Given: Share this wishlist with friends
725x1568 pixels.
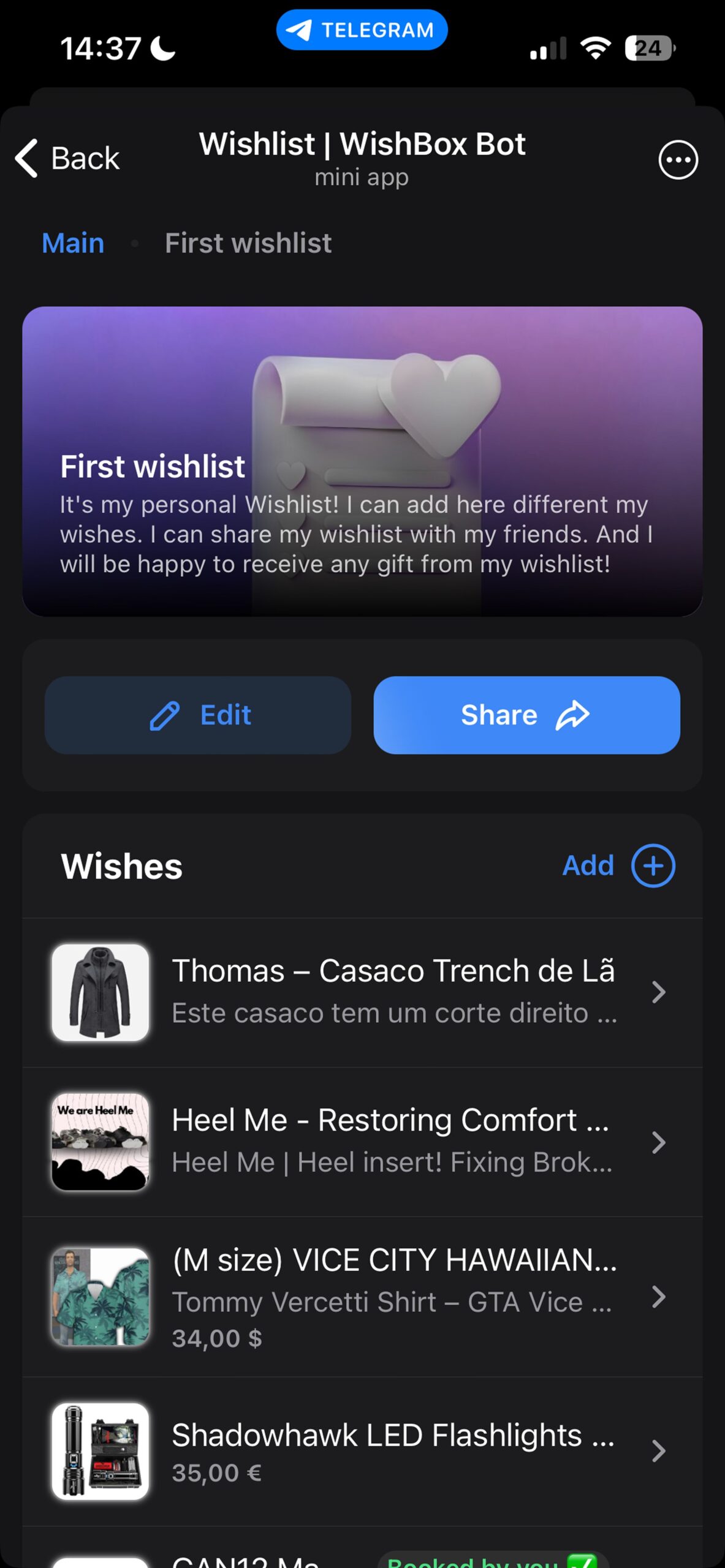Looking at the screenshot, I should pos(526,715).
